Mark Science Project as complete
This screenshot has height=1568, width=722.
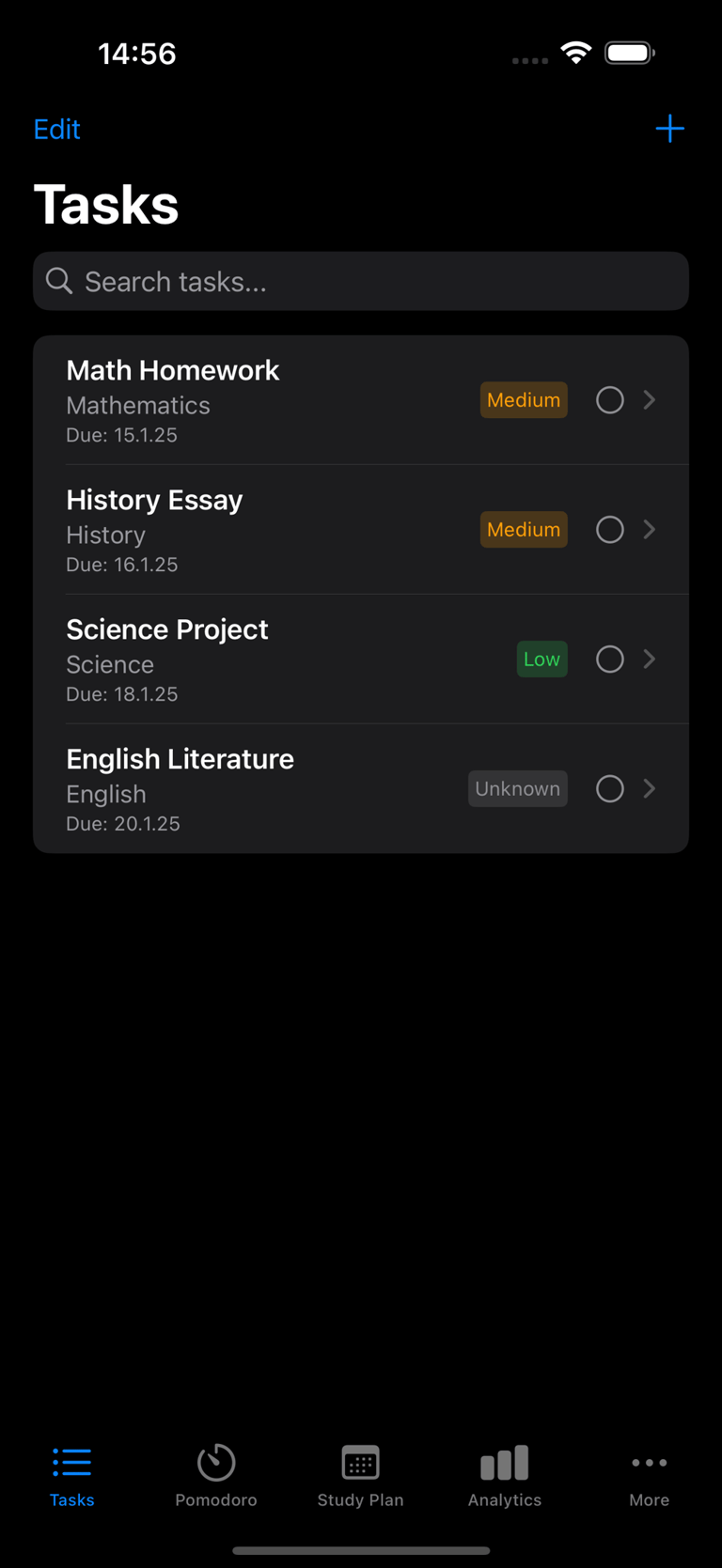pos(609,660)
